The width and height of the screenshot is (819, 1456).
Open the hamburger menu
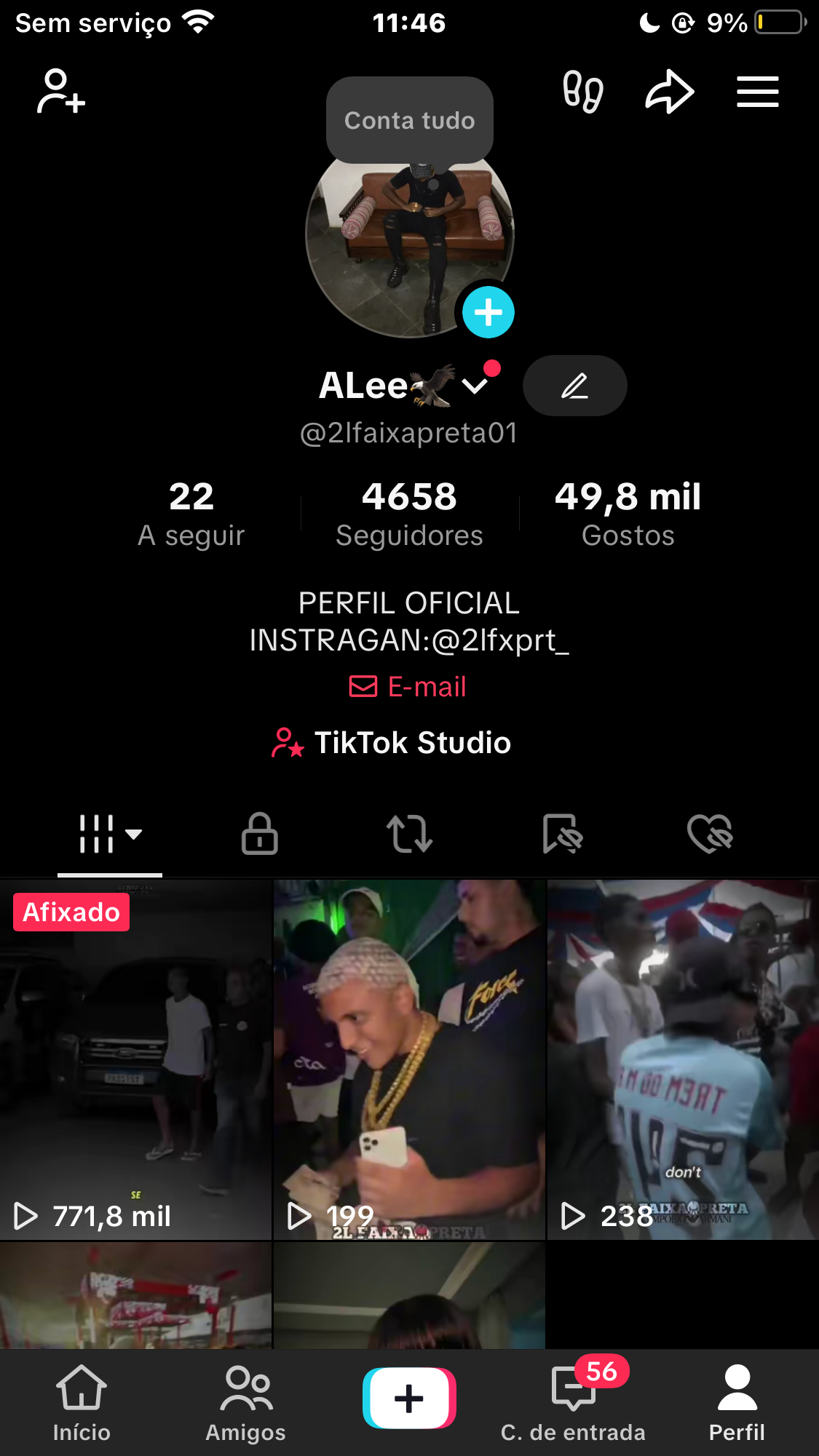click(x=757, y=92)
